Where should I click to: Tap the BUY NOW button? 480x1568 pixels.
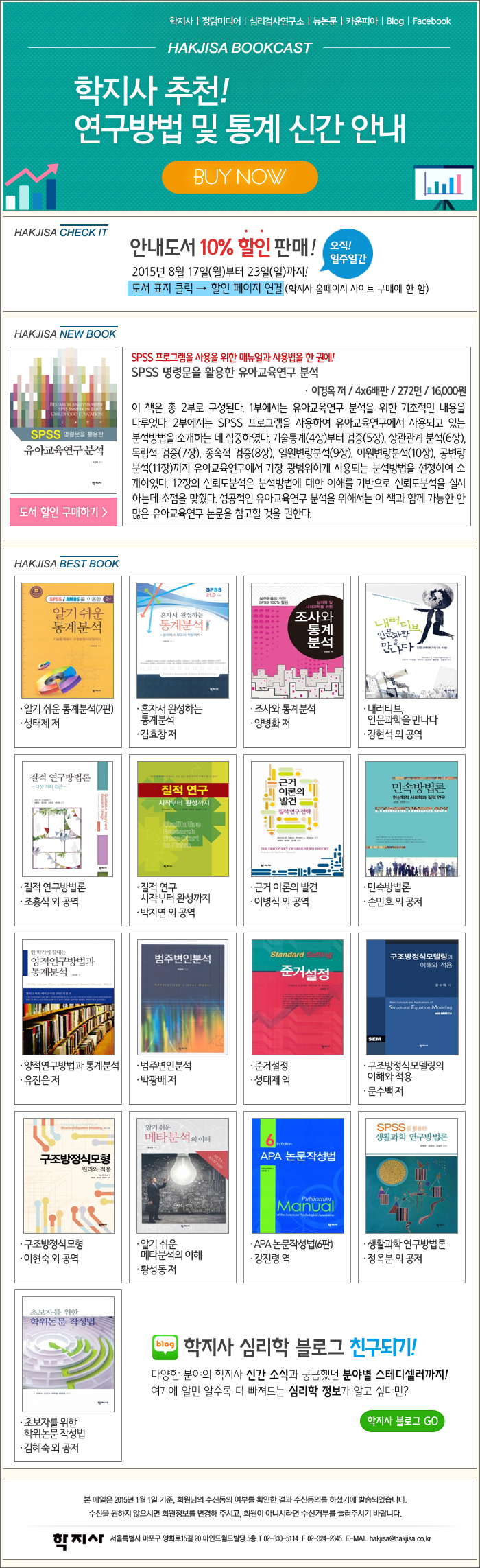[x=239, y=177]
